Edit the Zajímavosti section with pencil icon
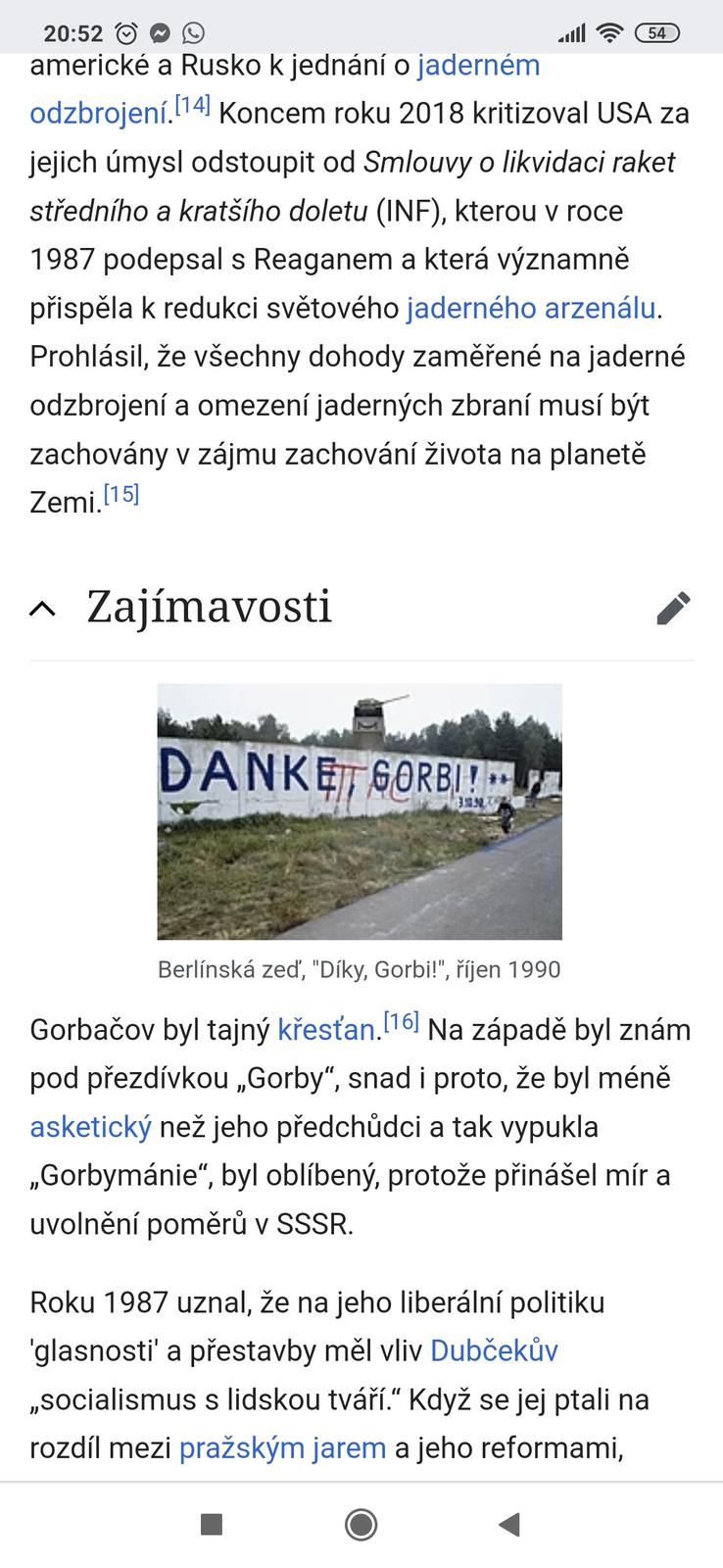 [673, 609]
